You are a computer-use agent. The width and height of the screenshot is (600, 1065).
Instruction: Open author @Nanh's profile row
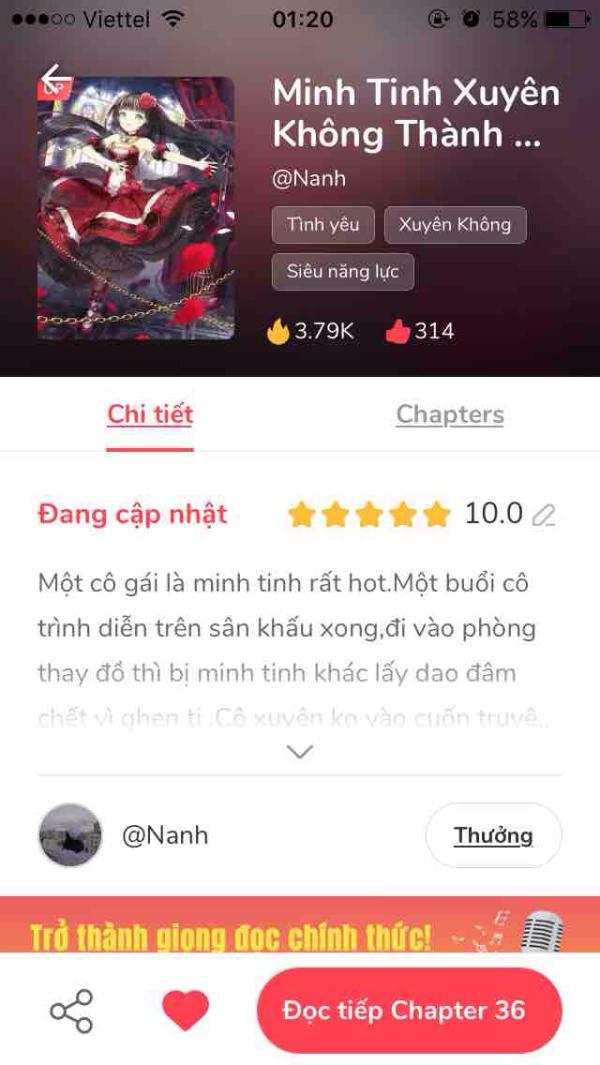click(165, 835)
